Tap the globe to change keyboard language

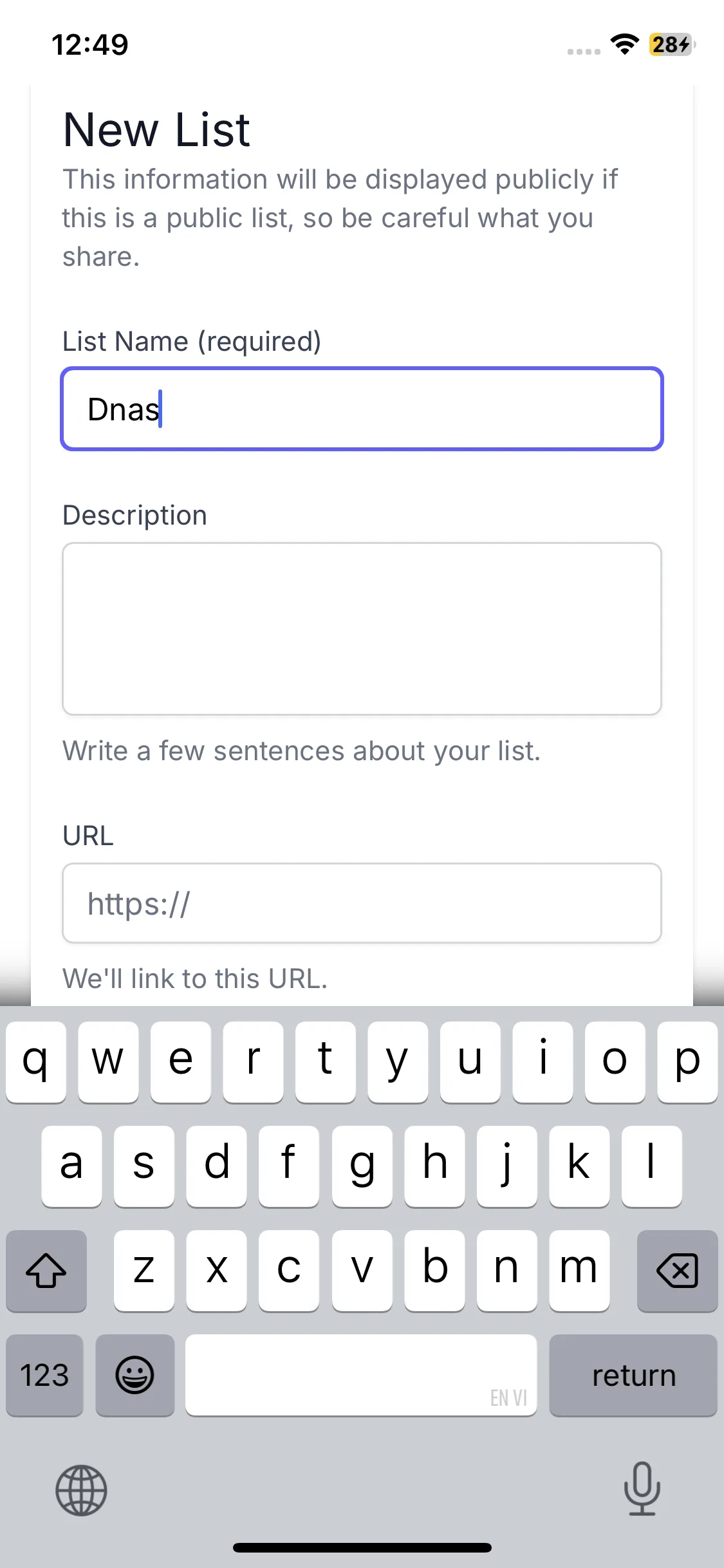[81, 1490]
